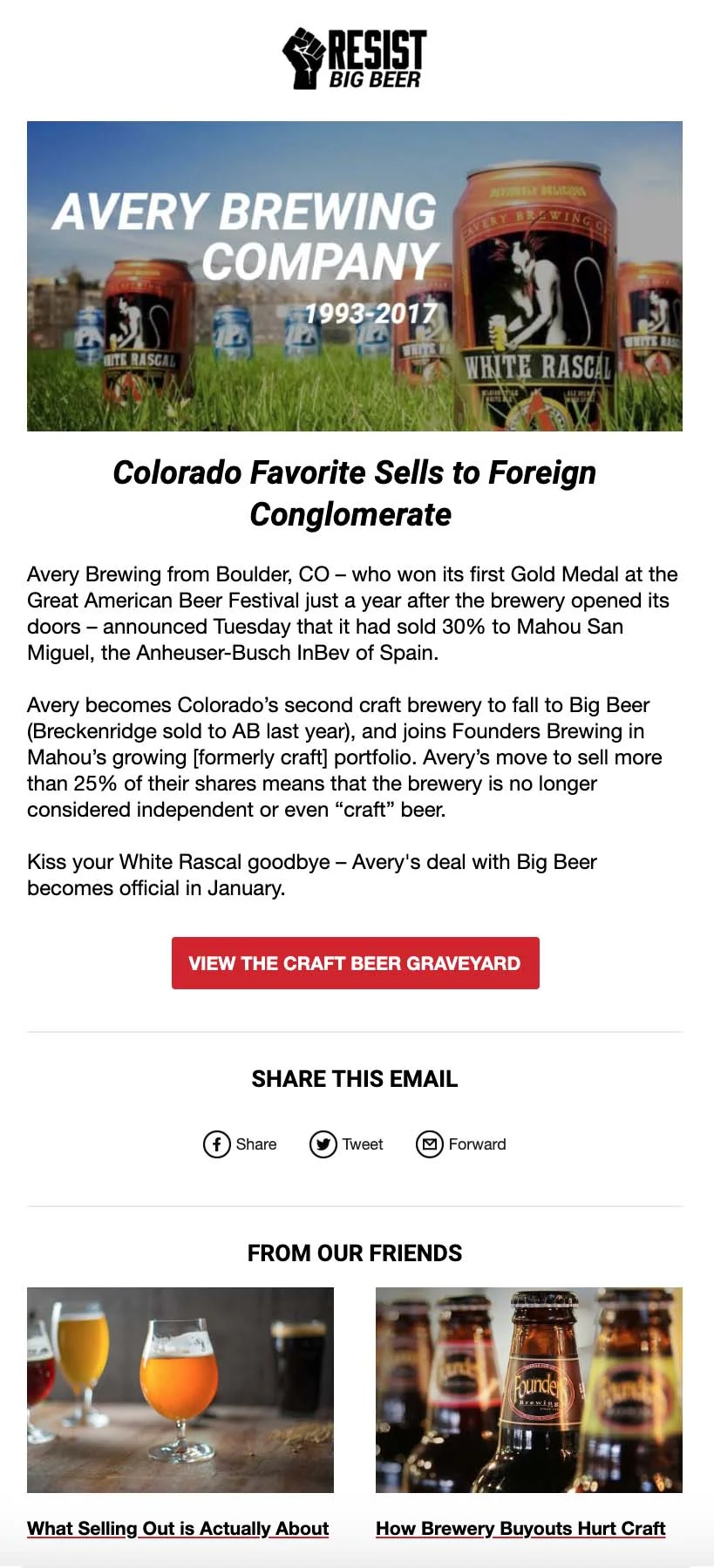Open the Founders bottles article image

(529, 1389)
